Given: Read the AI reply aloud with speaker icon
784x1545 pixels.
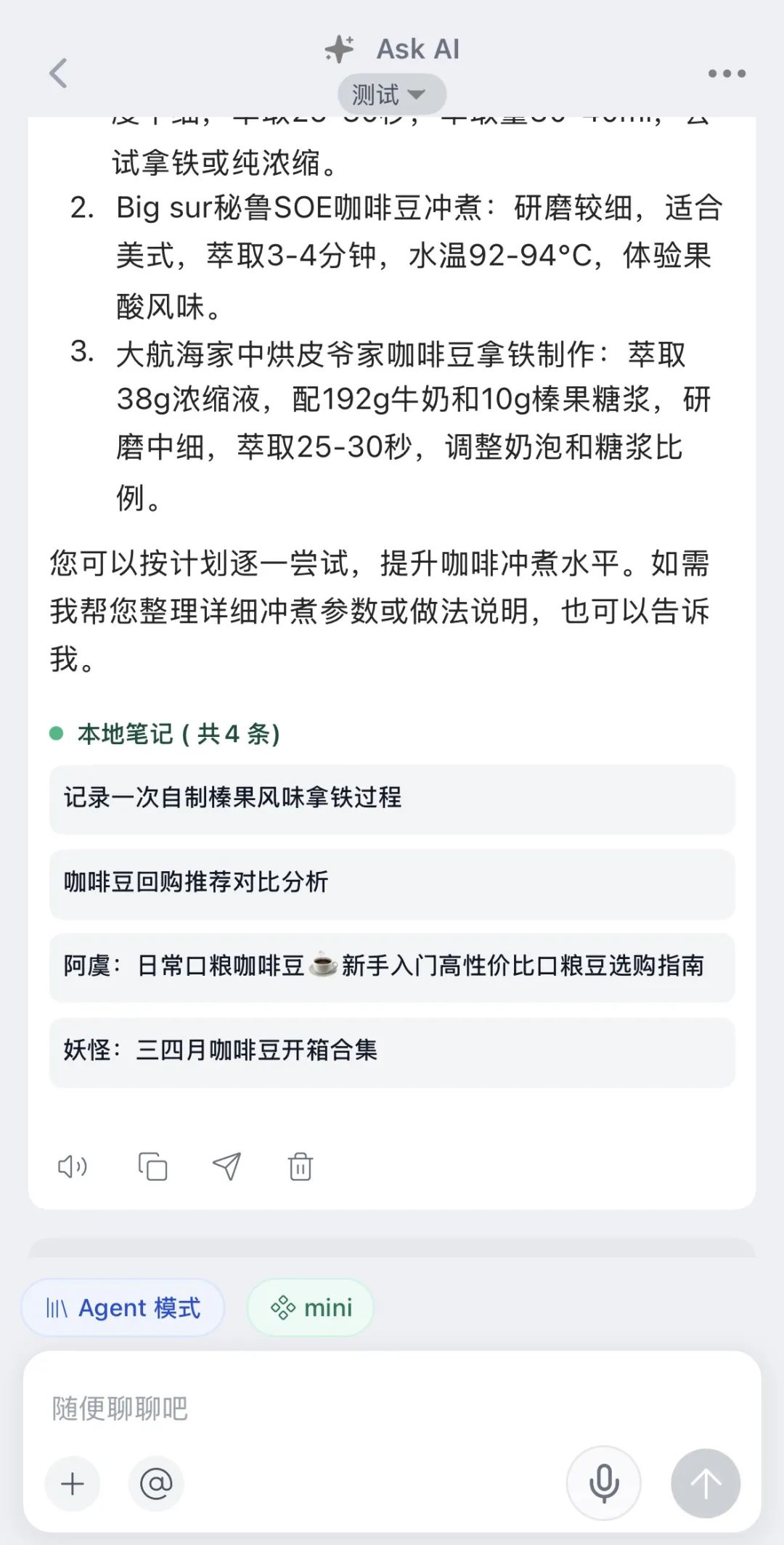Looking at the screenshot, I should coord(73,1167).
